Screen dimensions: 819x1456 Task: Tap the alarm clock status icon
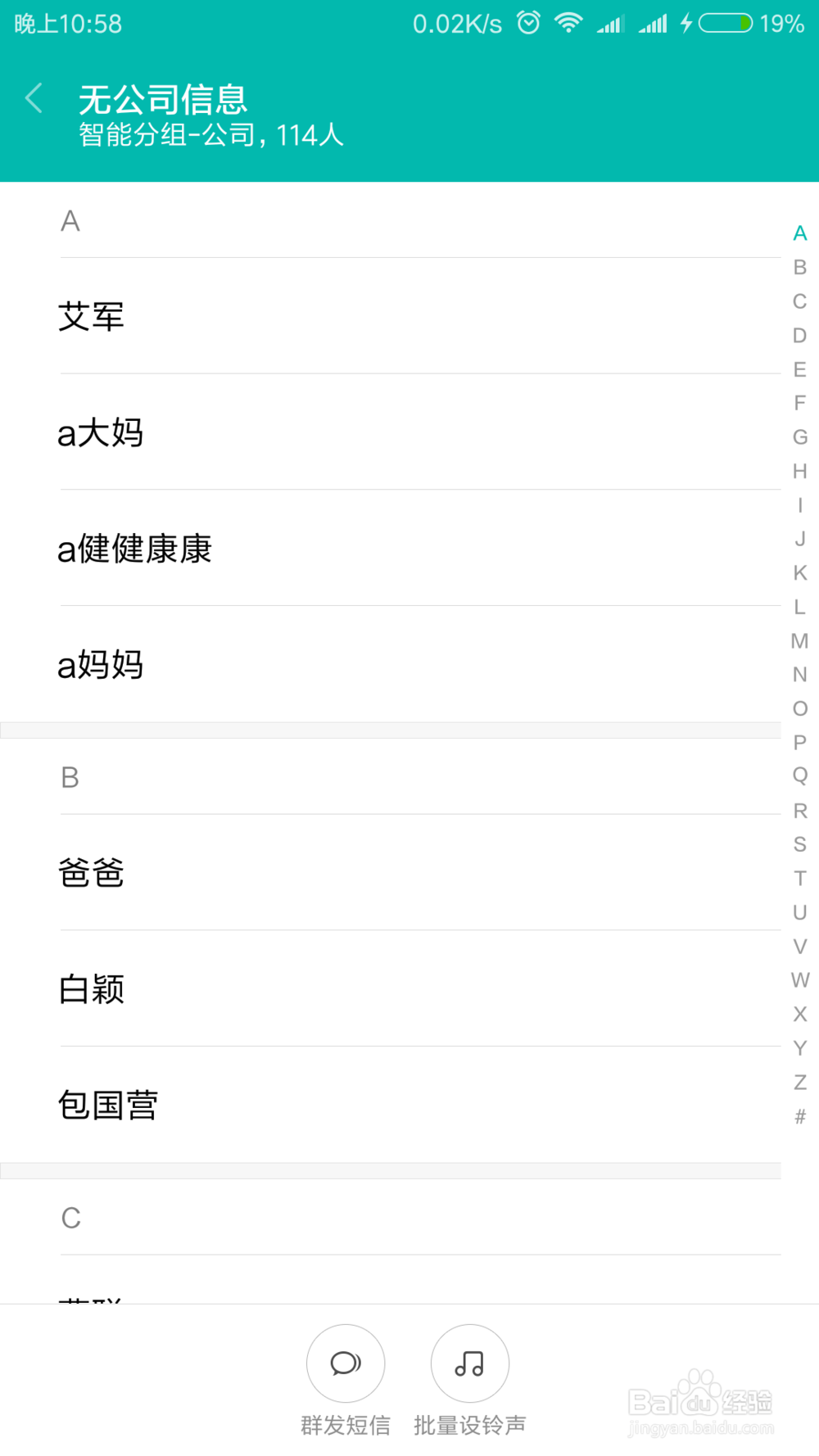coord(528,24)
